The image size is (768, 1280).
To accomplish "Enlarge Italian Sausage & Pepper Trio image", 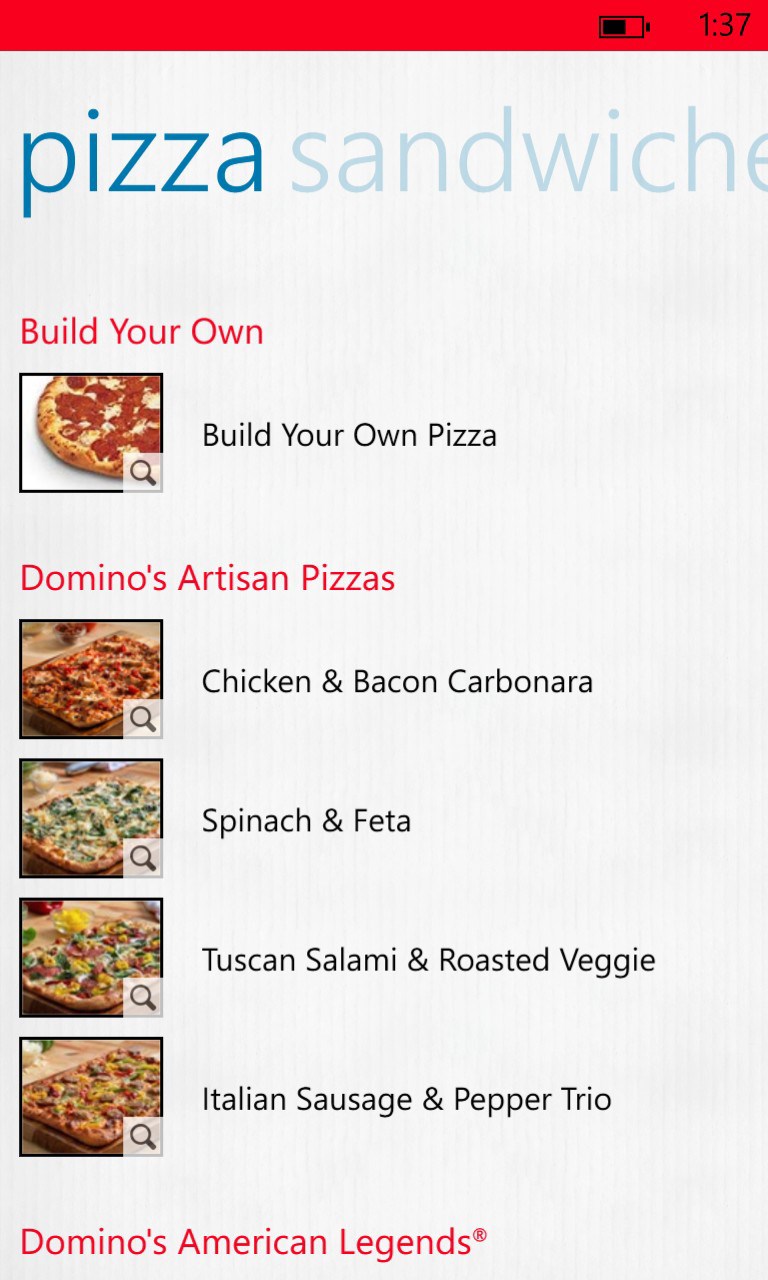I will 143,1136.
